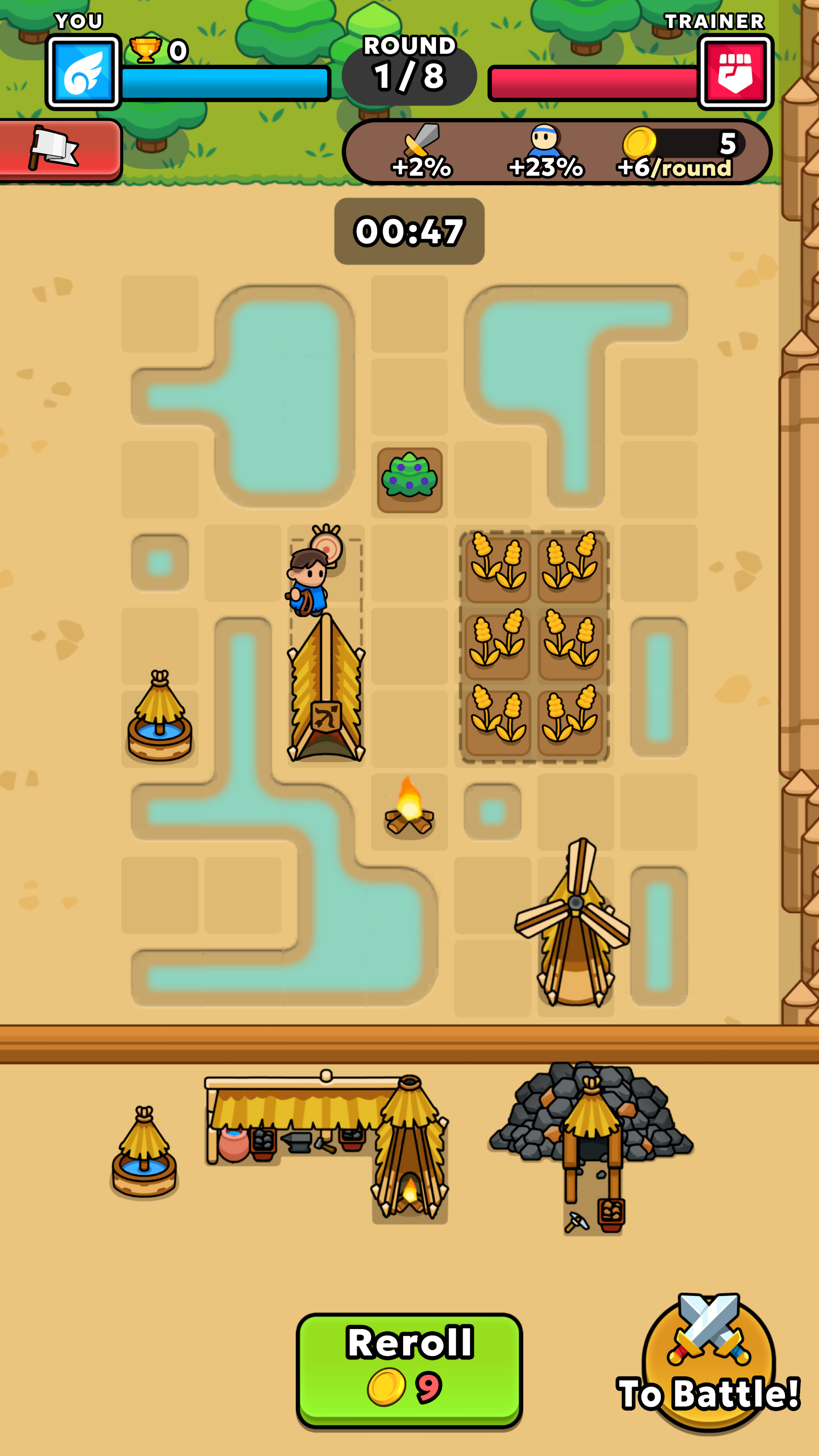This screenshot has height=1456, width=819.
Task: Open the Trainer's red fist avatar
Action: [x=735, y=72]
